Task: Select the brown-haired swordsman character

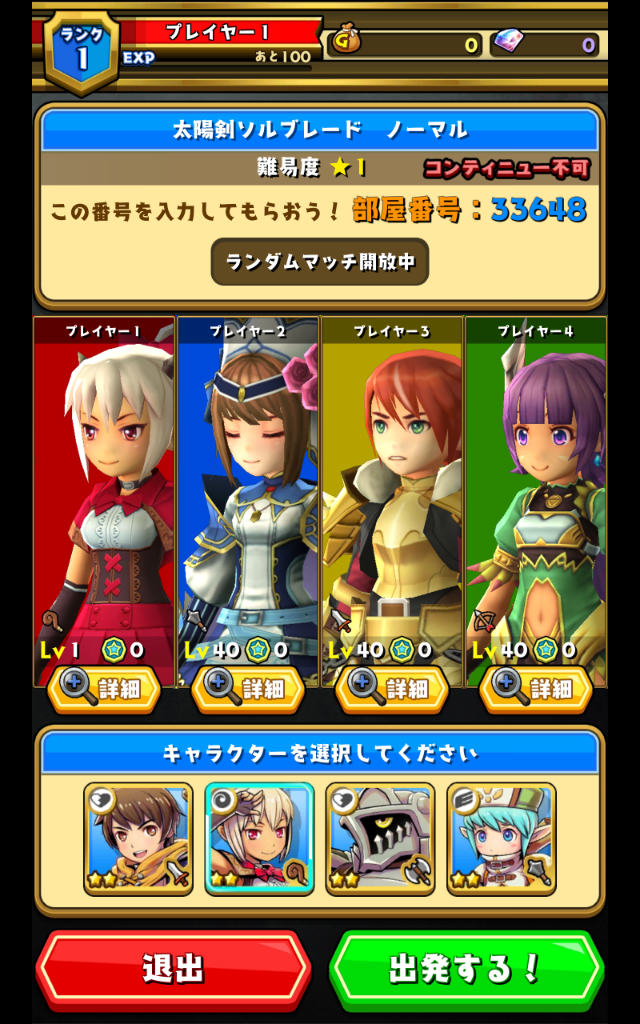Action: coord(138,838)
